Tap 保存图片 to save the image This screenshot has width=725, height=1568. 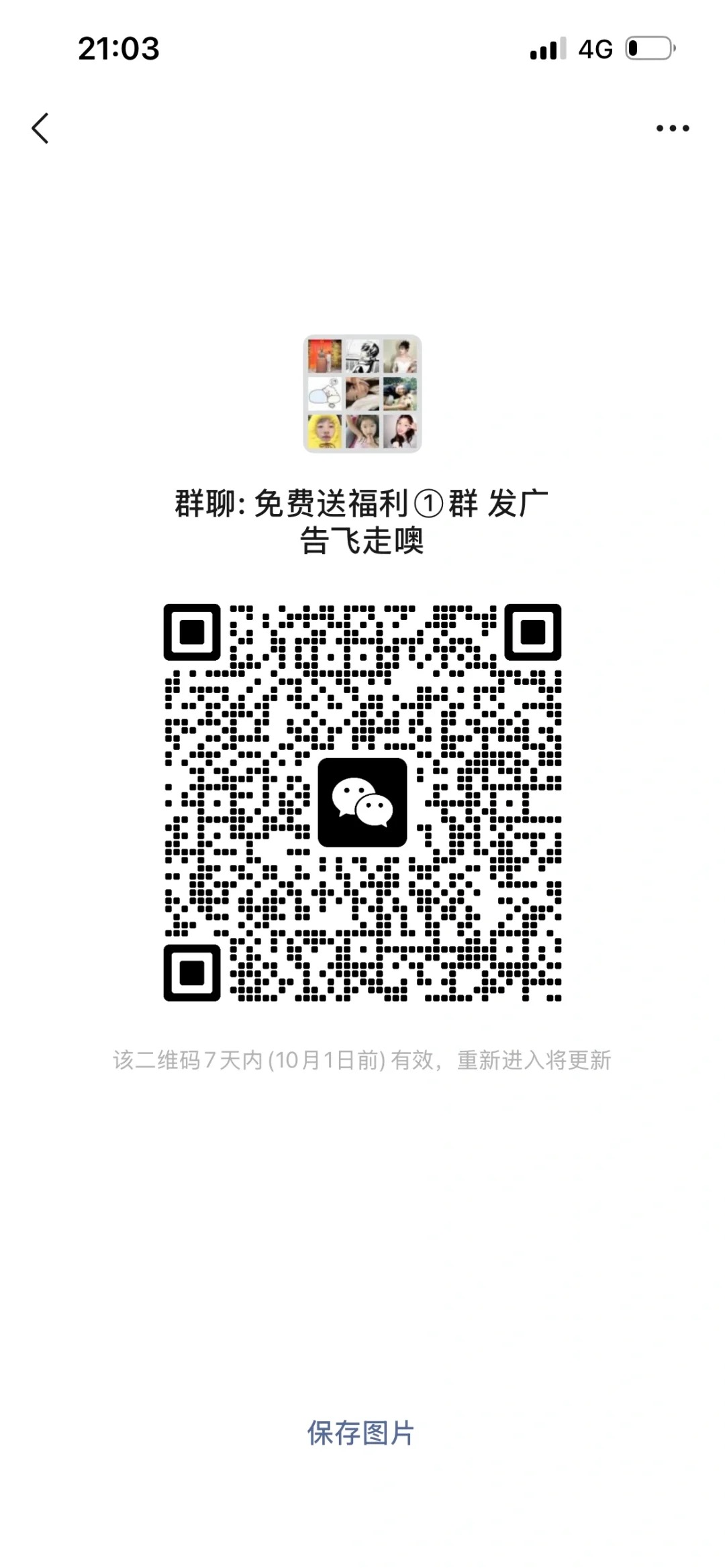(x=361, y=1433)
